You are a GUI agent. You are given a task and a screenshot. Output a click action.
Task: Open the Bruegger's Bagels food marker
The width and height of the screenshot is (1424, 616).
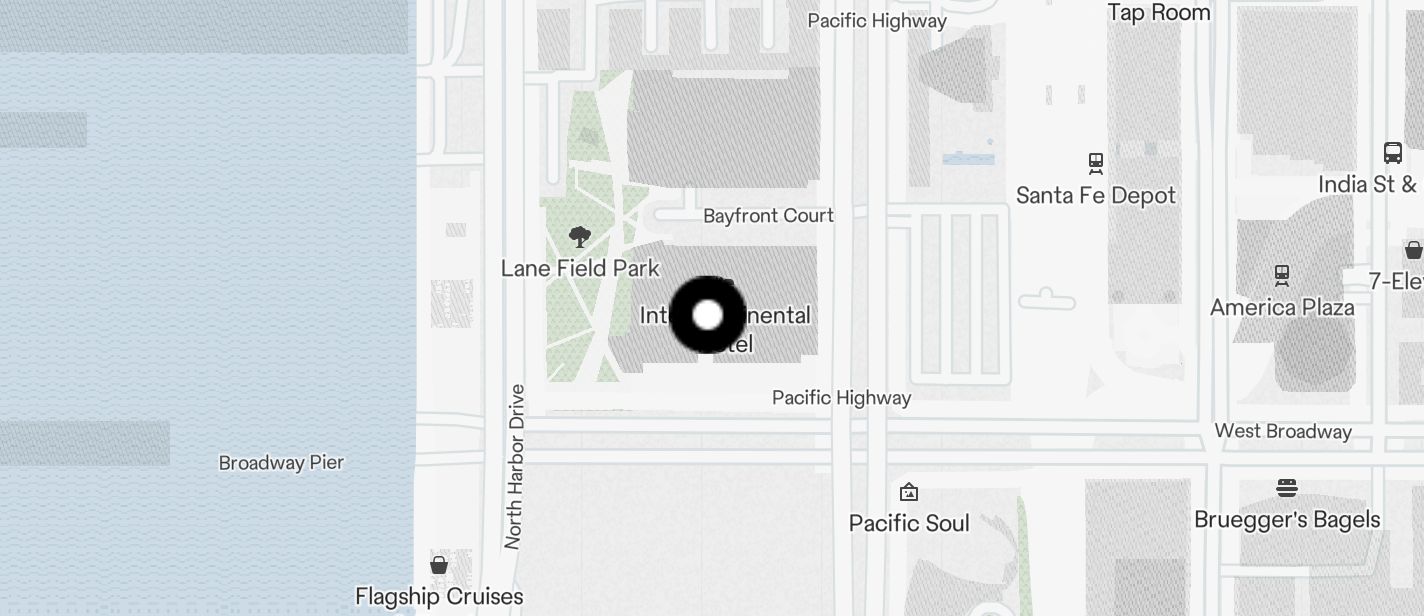[x=1286, y=489]
